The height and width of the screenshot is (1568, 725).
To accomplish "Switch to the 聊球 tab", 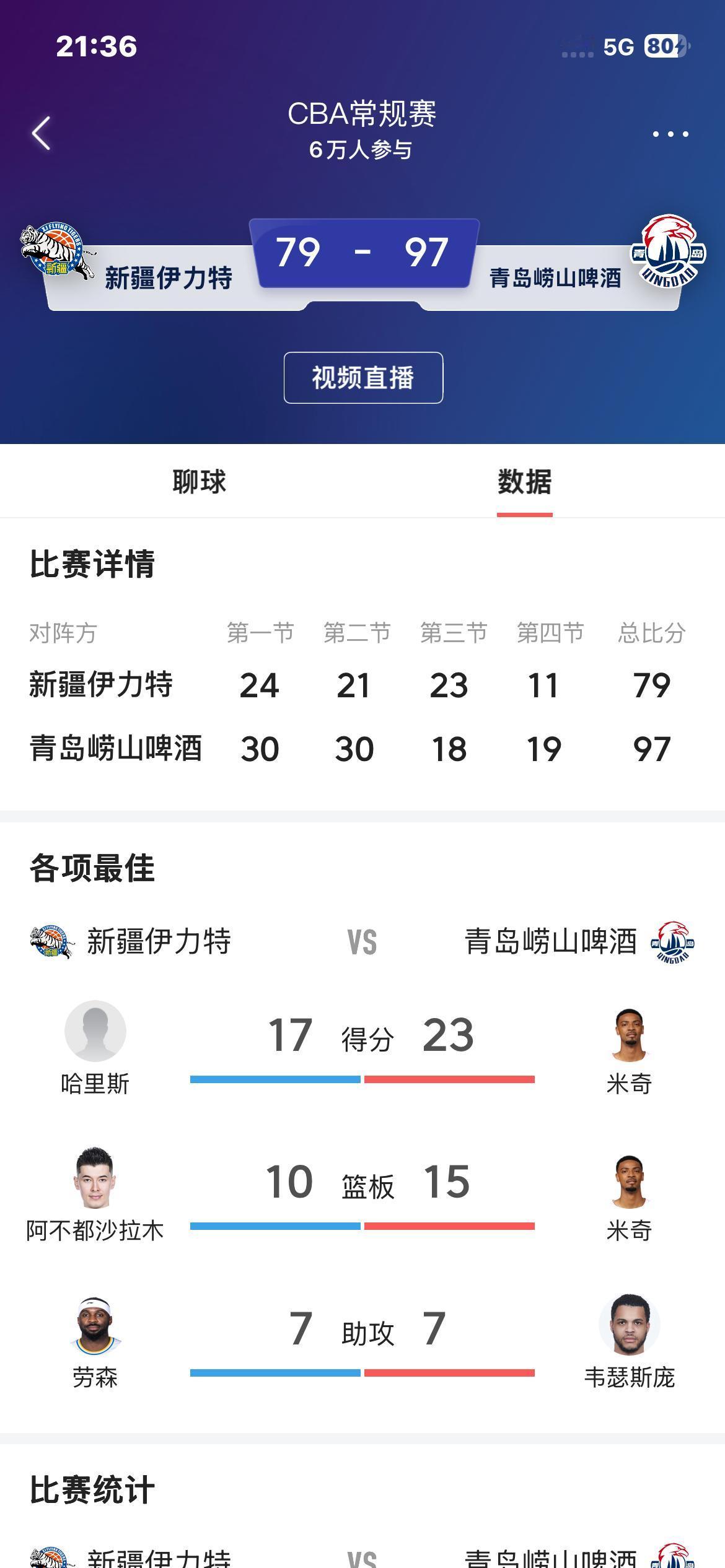I will tap(200, 482).
